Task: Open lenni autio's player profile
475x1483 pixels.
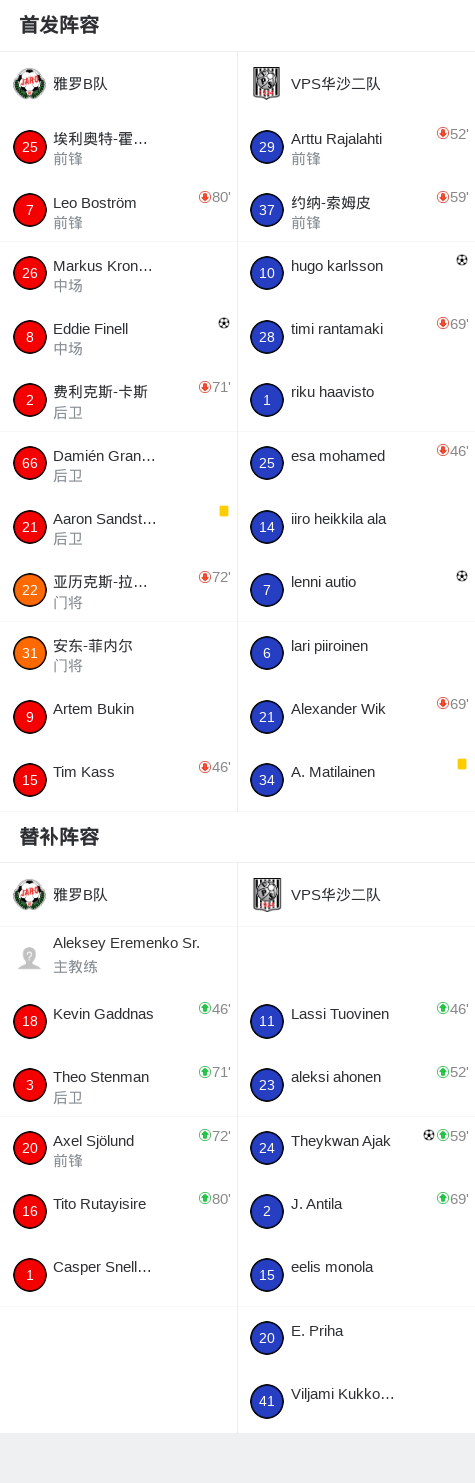Action: [x=356, y=590]
